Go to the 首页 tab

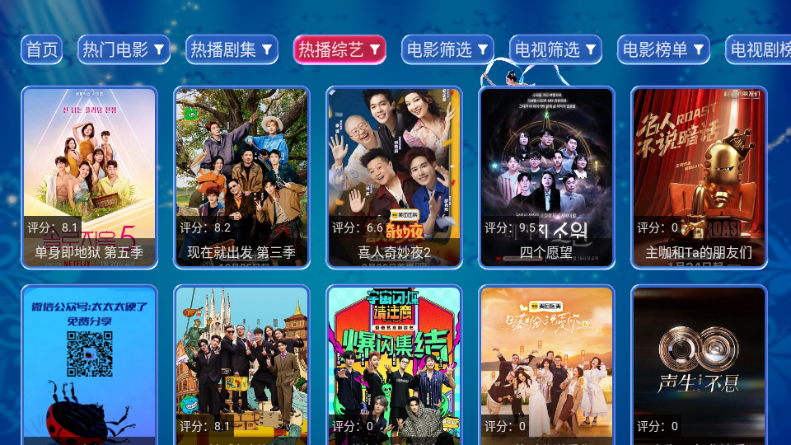42,49
